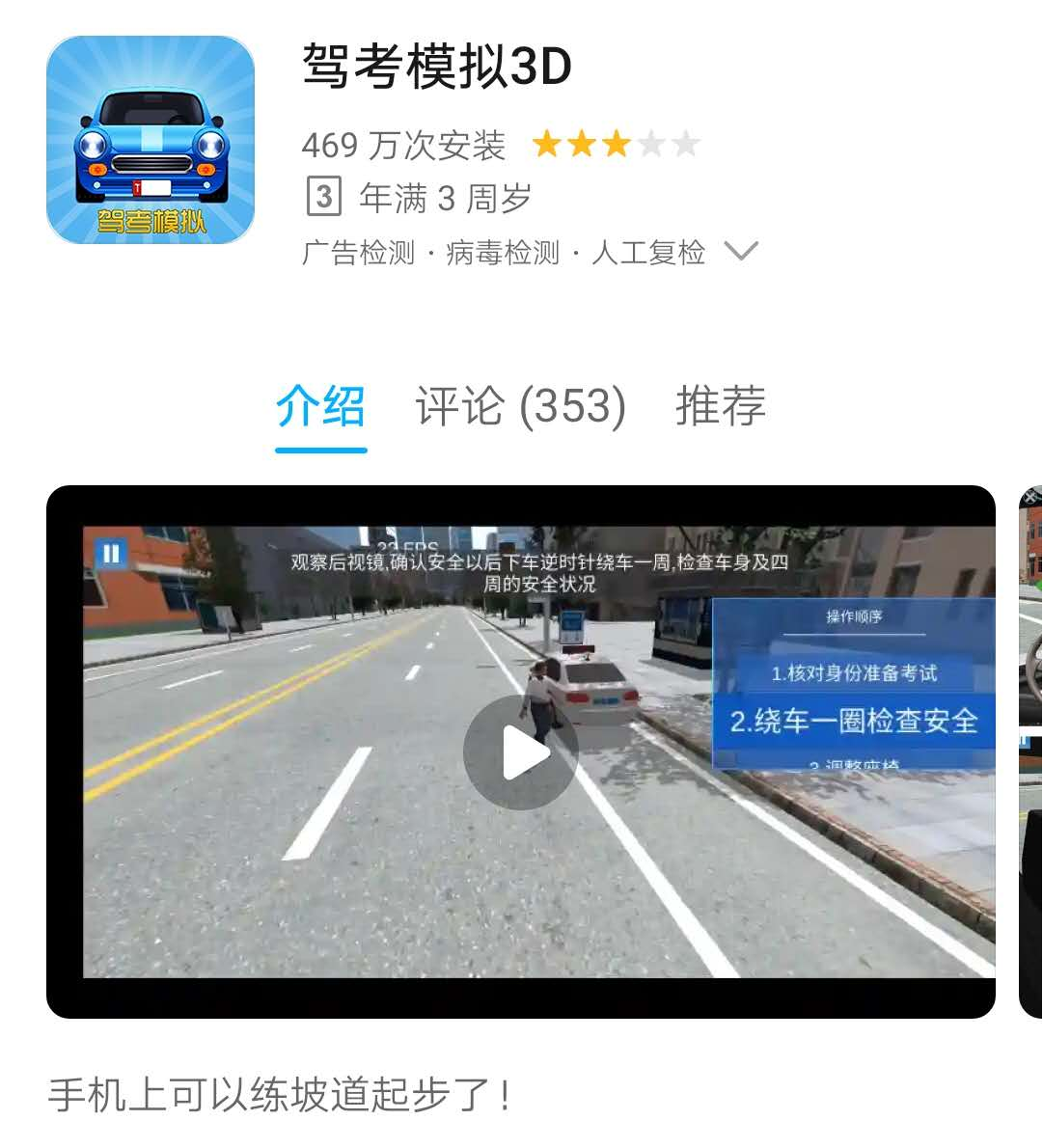
Task: Open the second screenshot thumbnail
Action: (1030, 752)
